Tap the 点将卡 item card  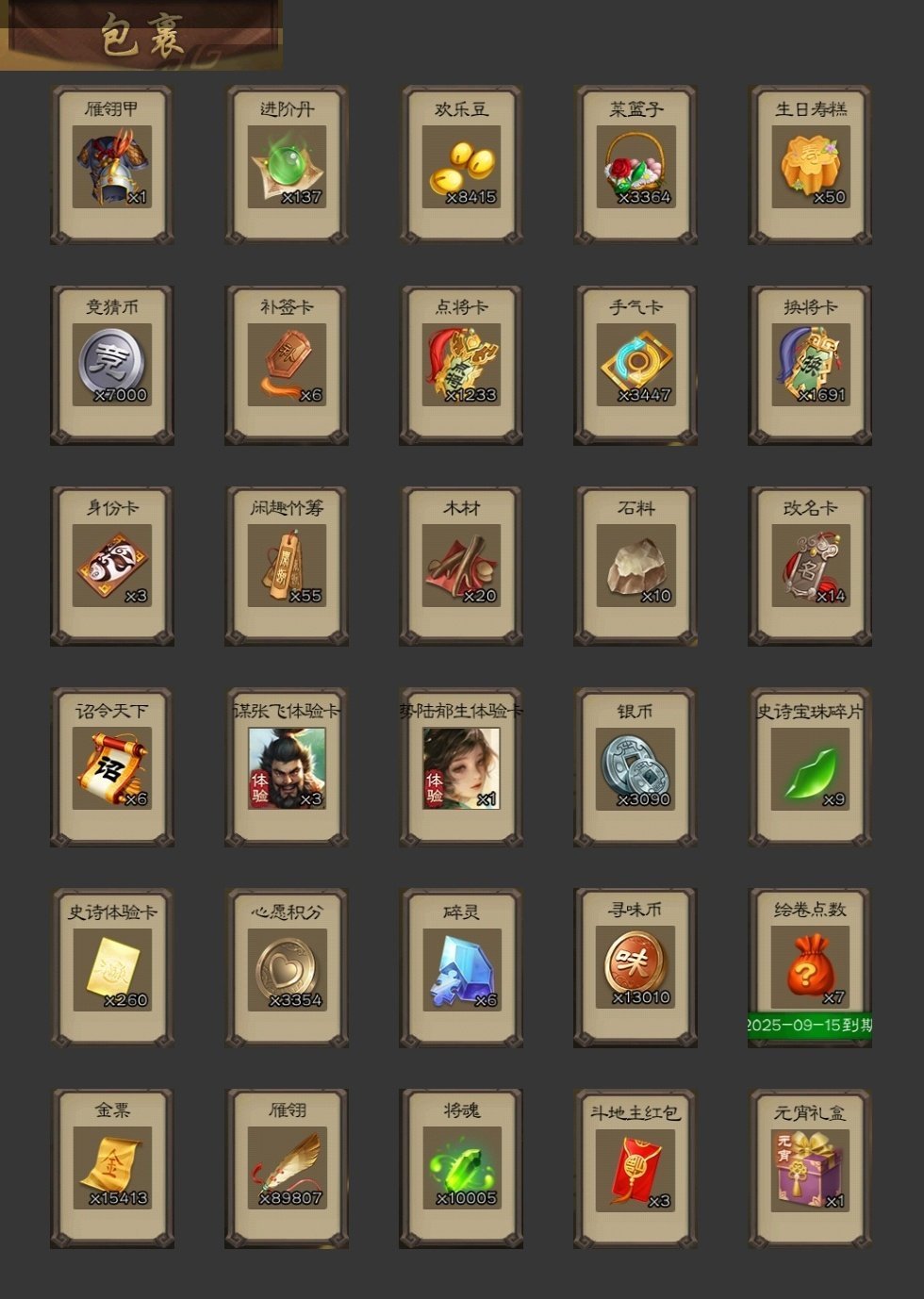tap(461, 366)
